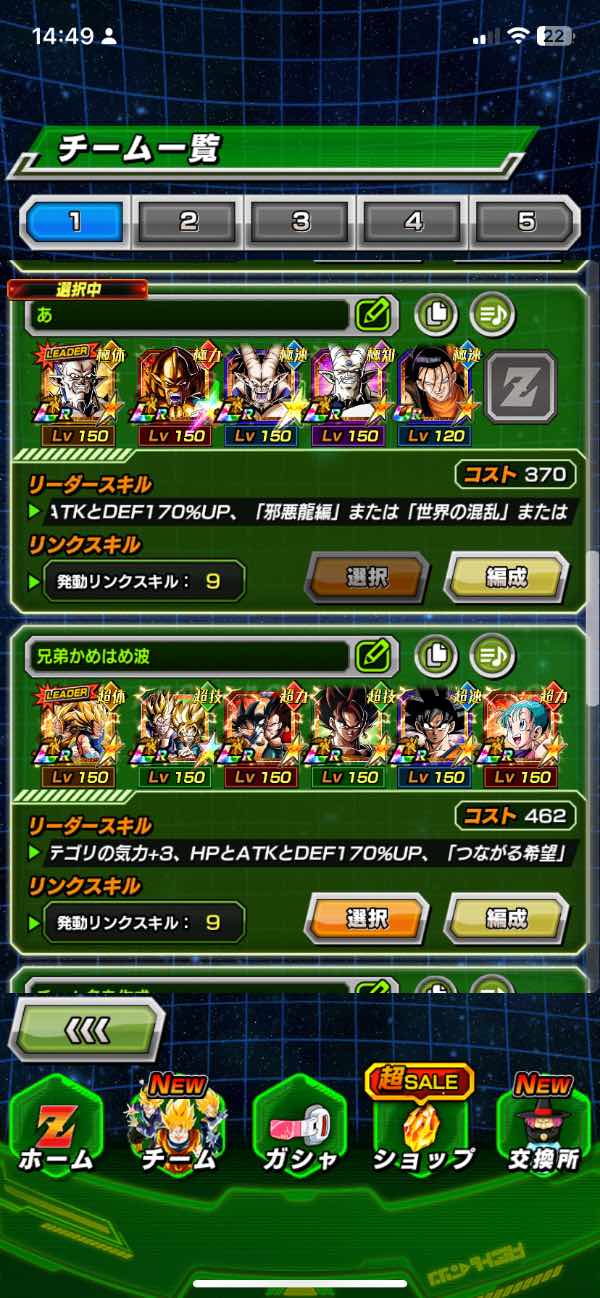Select the 兄弟かめはめ波 team with 選択
The width and height of the screenshot is (600, 1298).
[x=366, y=919]
